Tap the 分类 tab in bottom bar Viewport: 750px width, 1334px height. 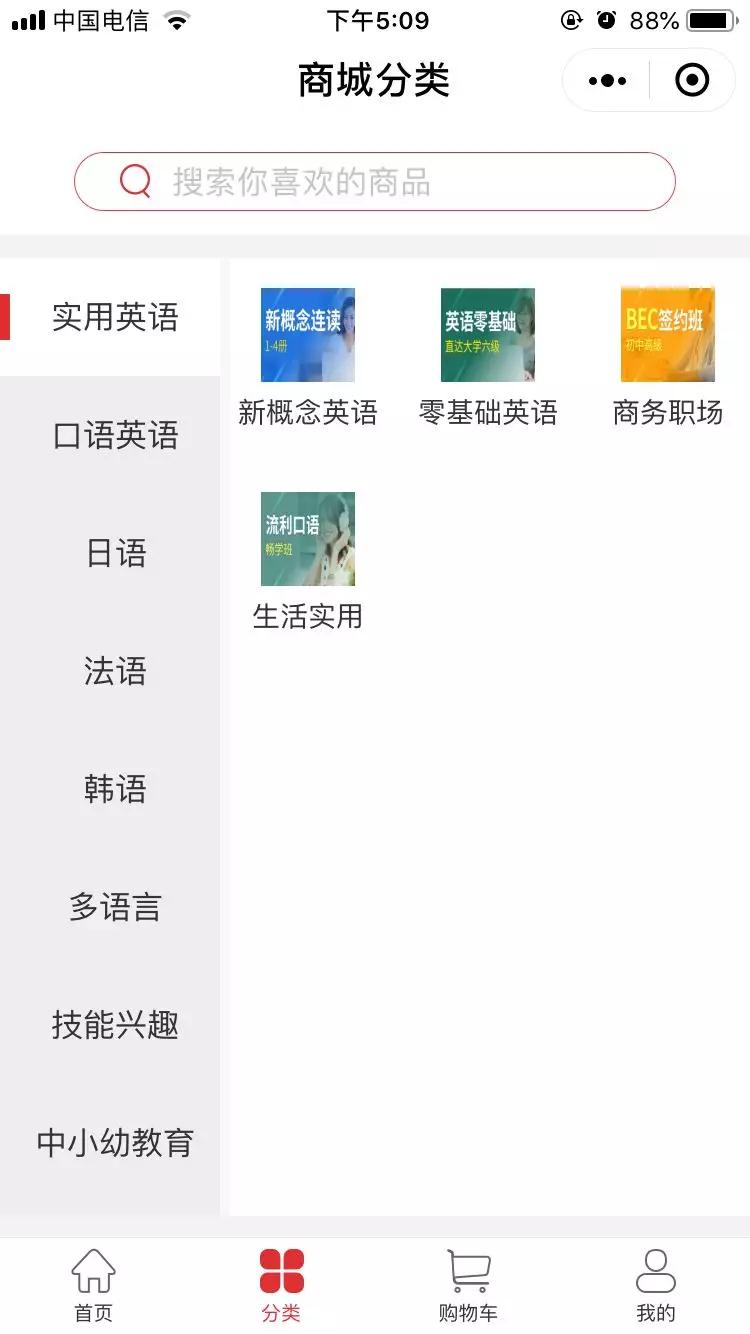click(281, 1285)
